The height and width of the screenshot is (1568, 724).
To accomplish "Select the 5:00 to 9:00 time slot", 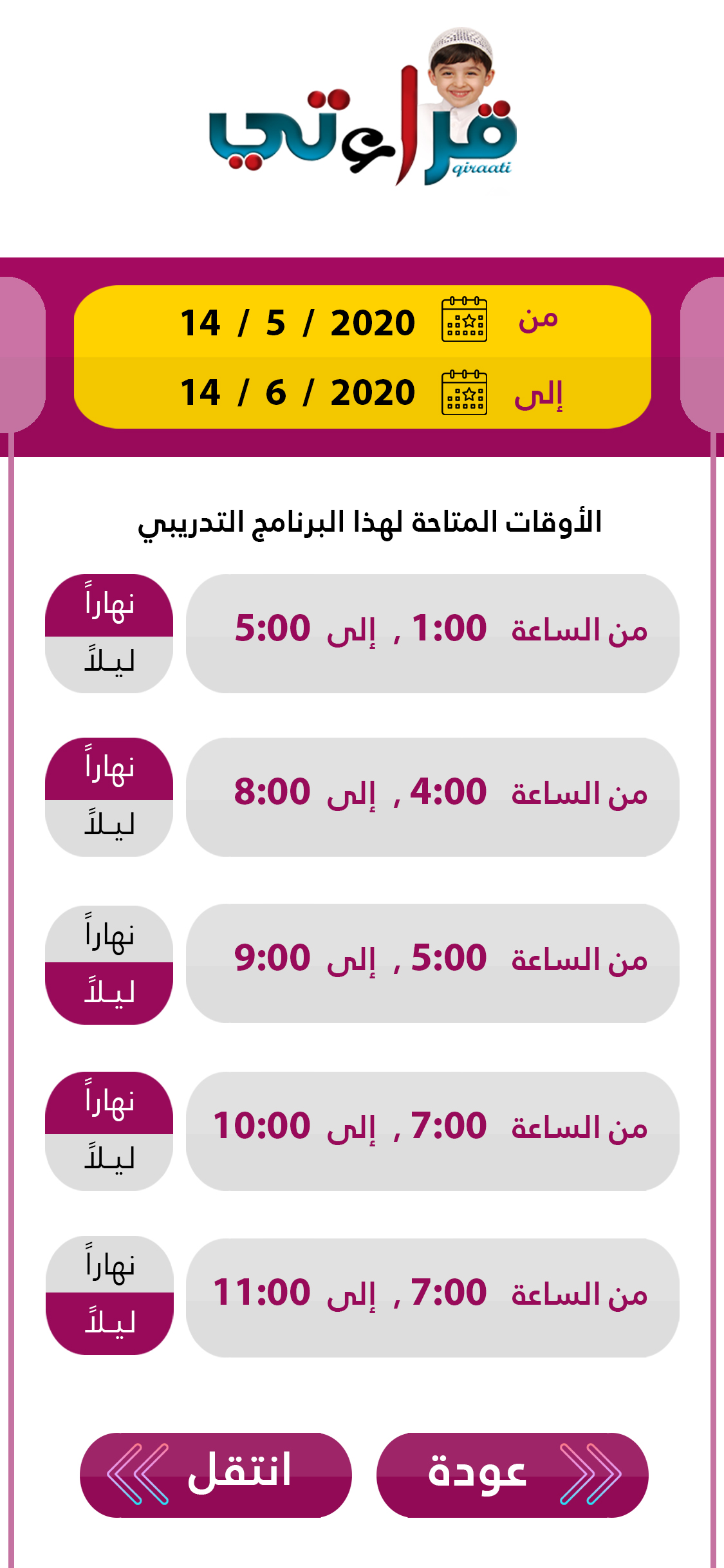I will [432, 963].
